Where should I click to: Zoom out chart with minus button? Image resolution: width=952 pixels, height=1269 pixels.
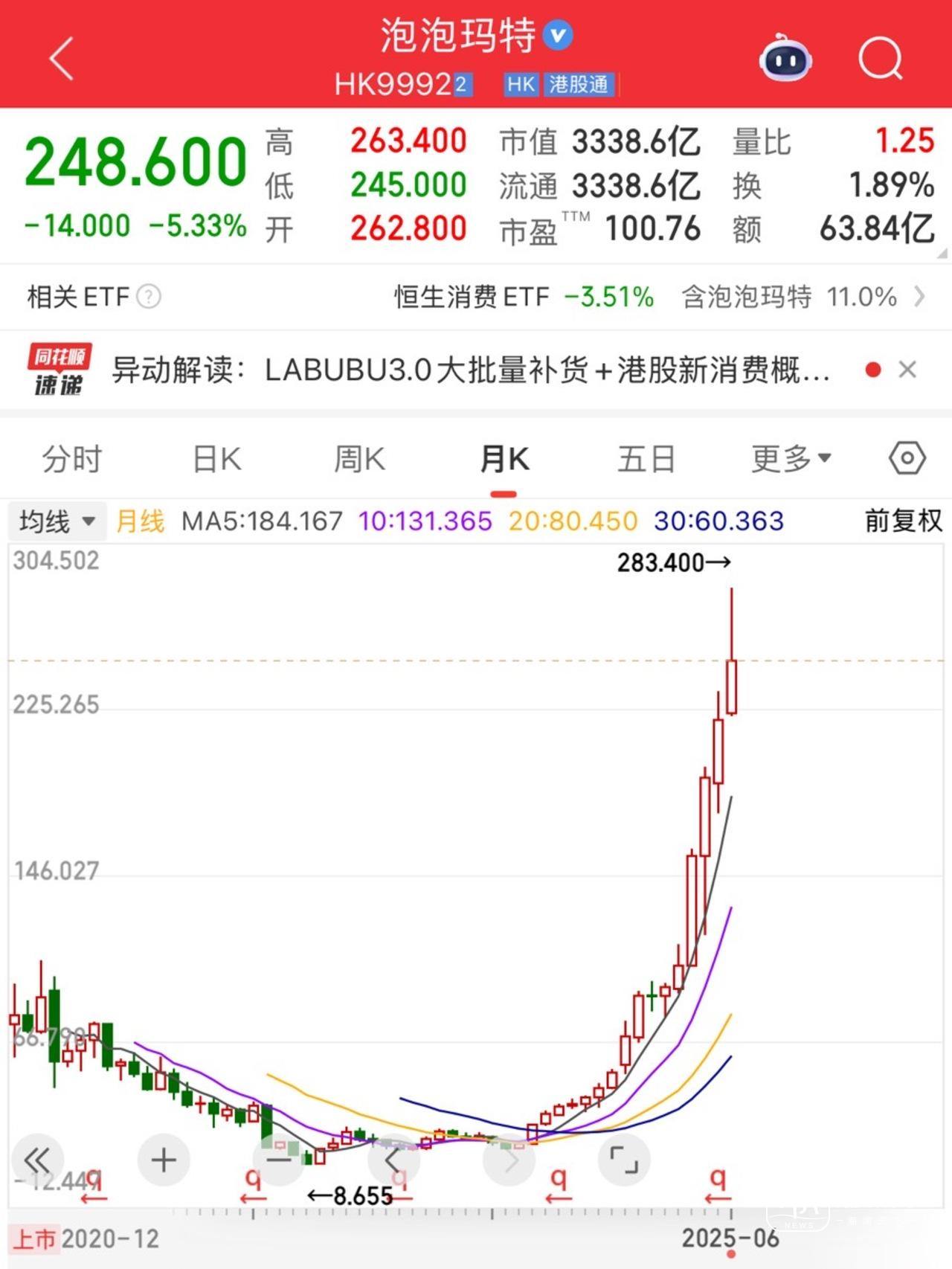[x=279, y=1160]
